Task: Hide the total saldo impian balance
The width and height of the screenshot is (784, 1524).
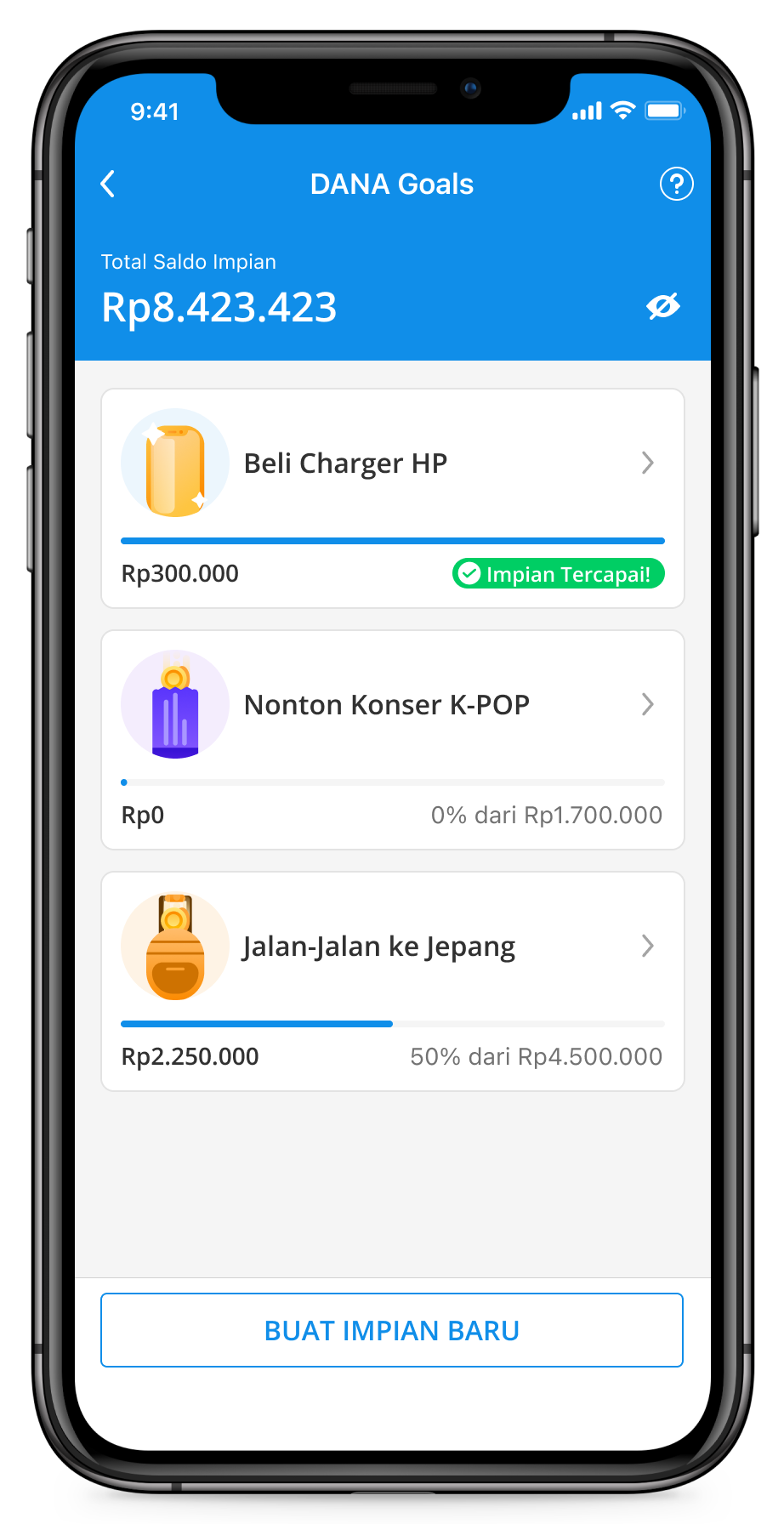Action: pyautogui.click(x=662, y=306)
